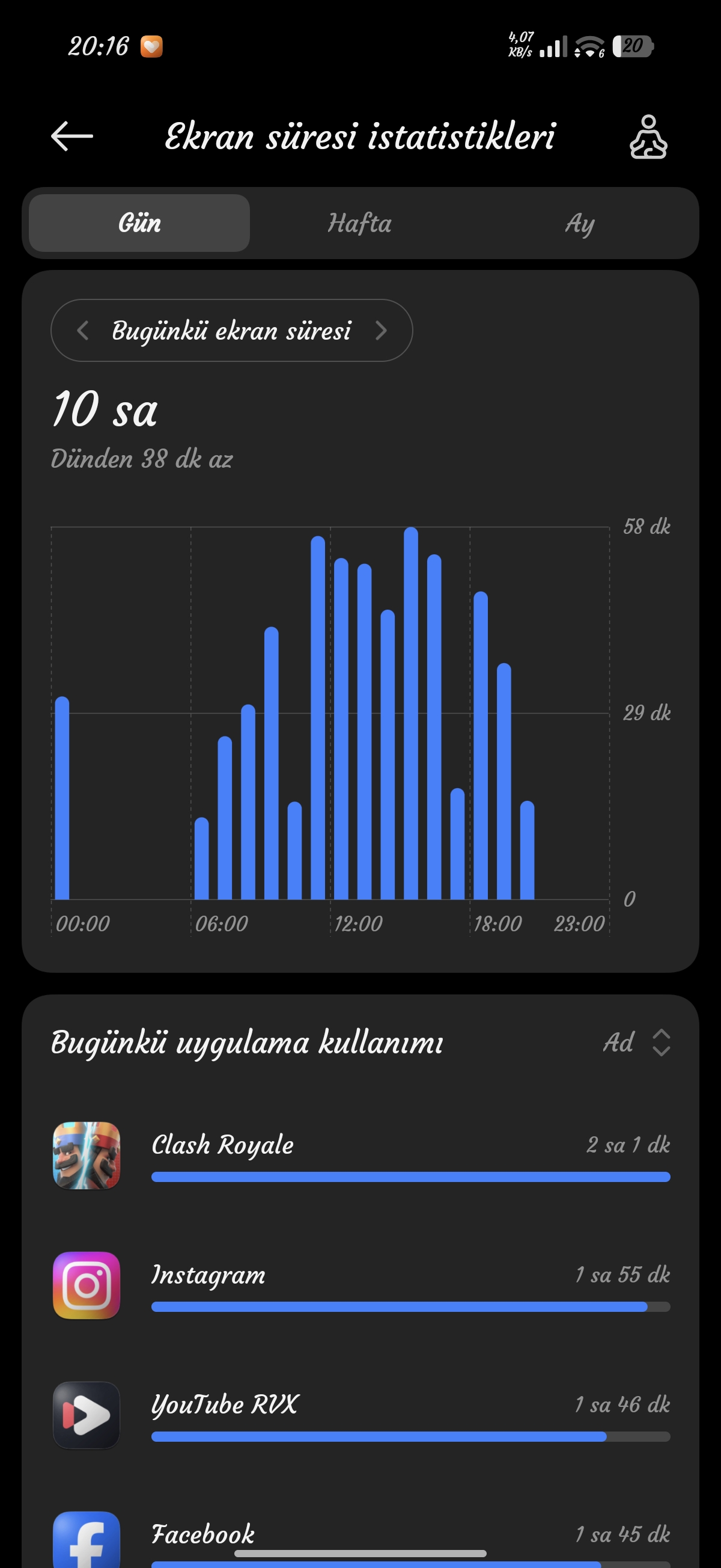721x1568 pixels.
Task: Open Clash Royale usage details
Action: tap(361, 1155)
